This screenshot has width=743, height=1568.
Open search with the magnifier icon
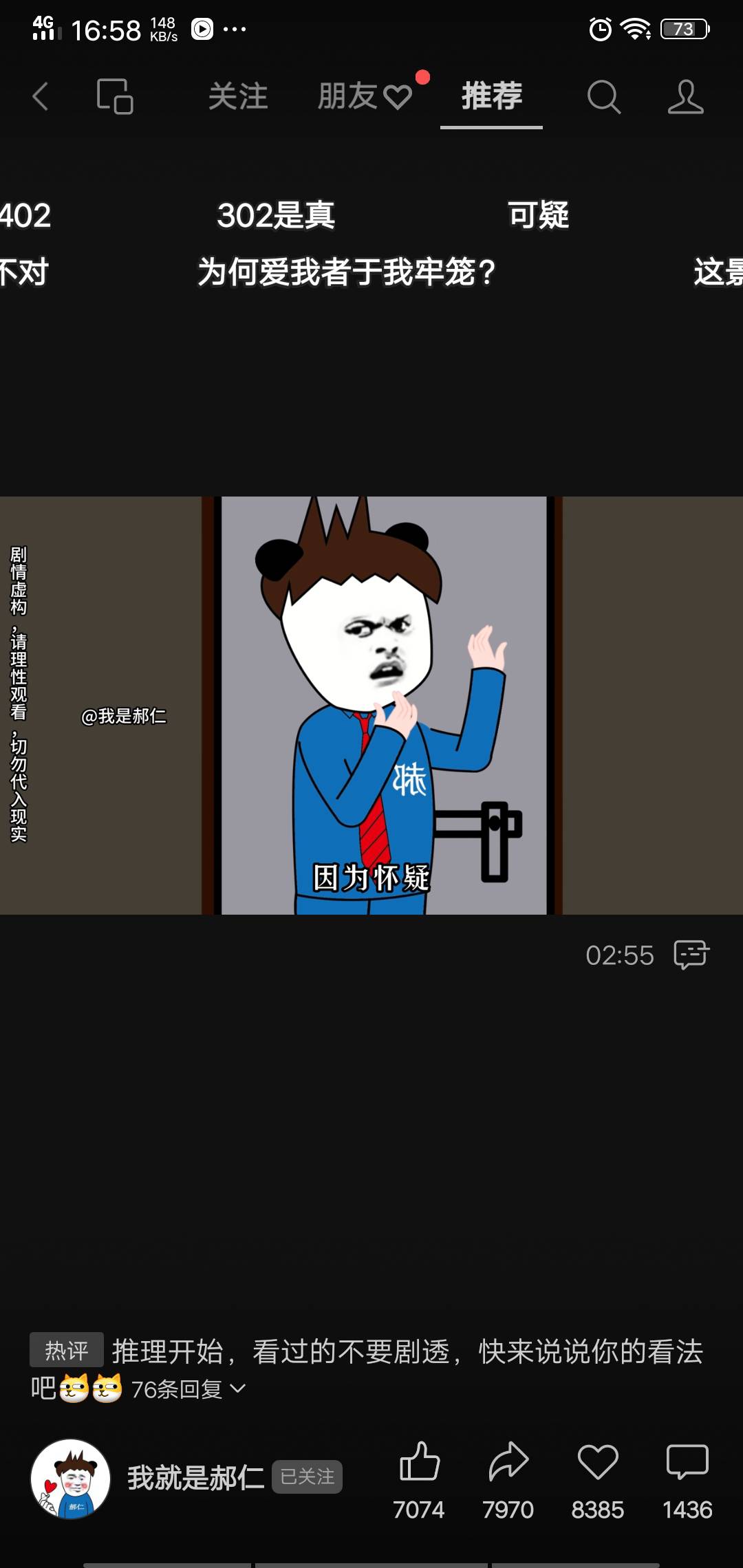(603, 96)
